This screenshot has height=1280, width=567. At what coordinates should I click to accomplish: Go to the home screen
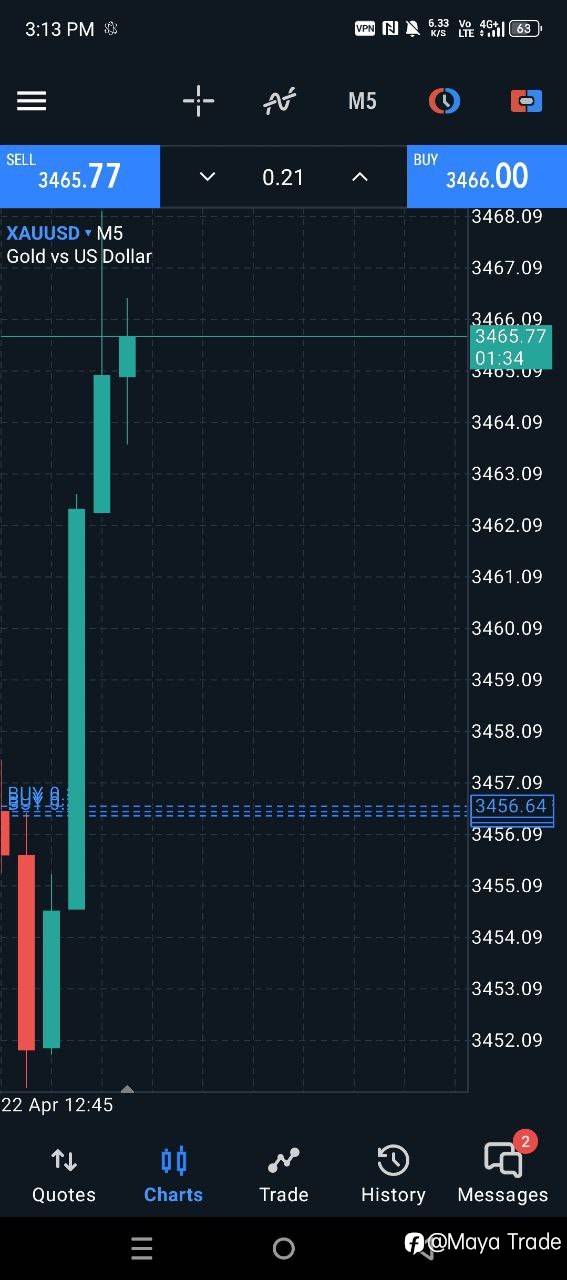(x=284, y=1248)
